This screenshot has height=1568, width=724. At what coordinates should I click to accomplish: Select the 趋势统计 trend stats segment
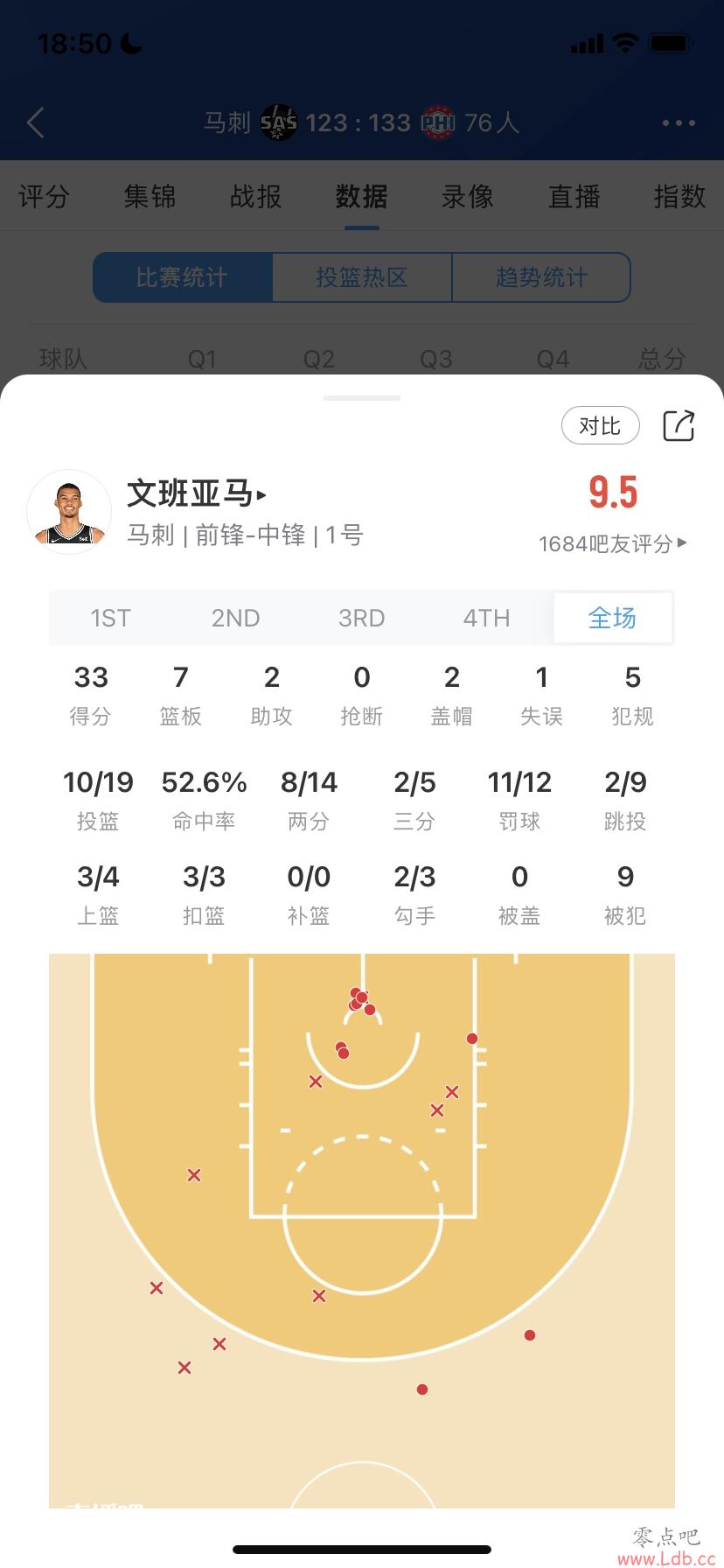[541, 277]
